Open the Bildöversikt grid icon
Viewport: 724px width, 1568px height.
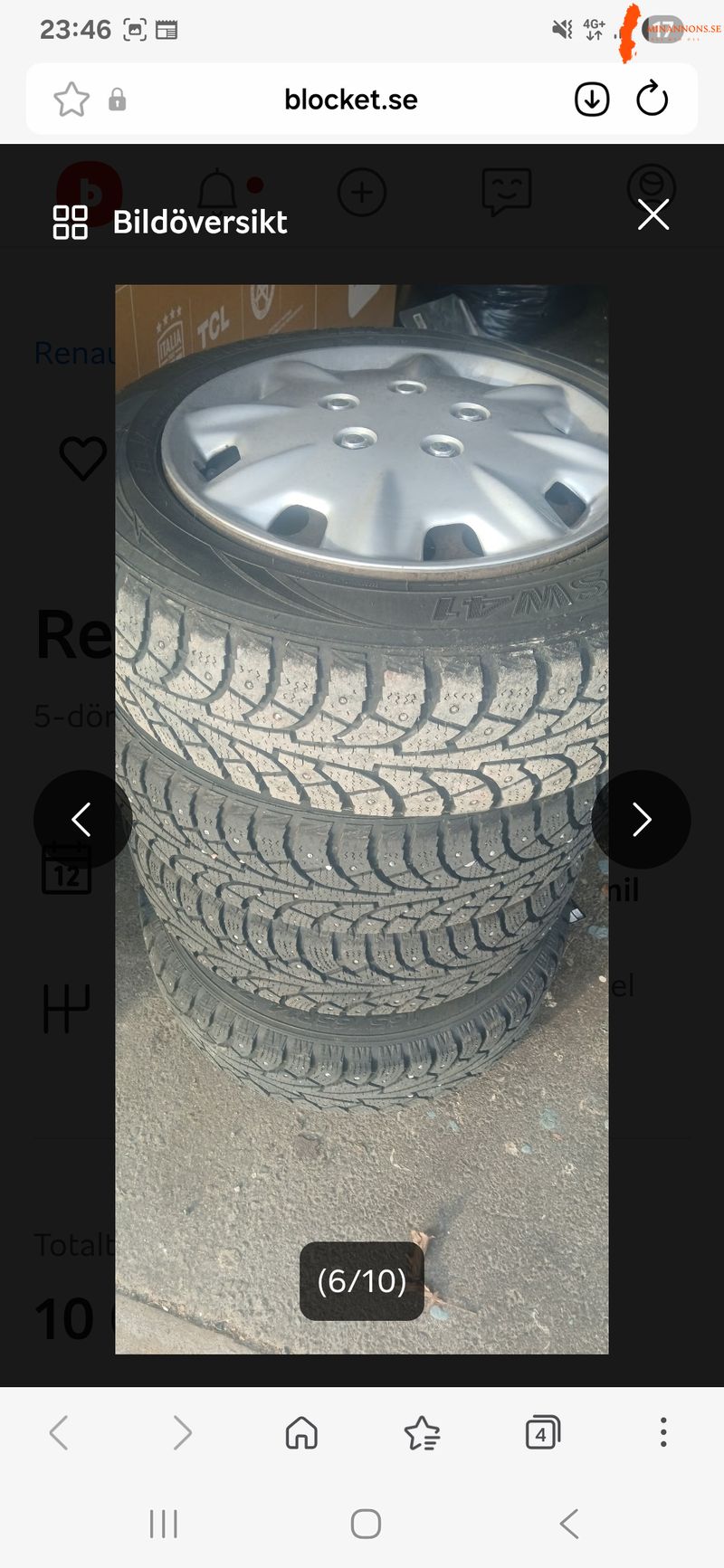(71, 220)
